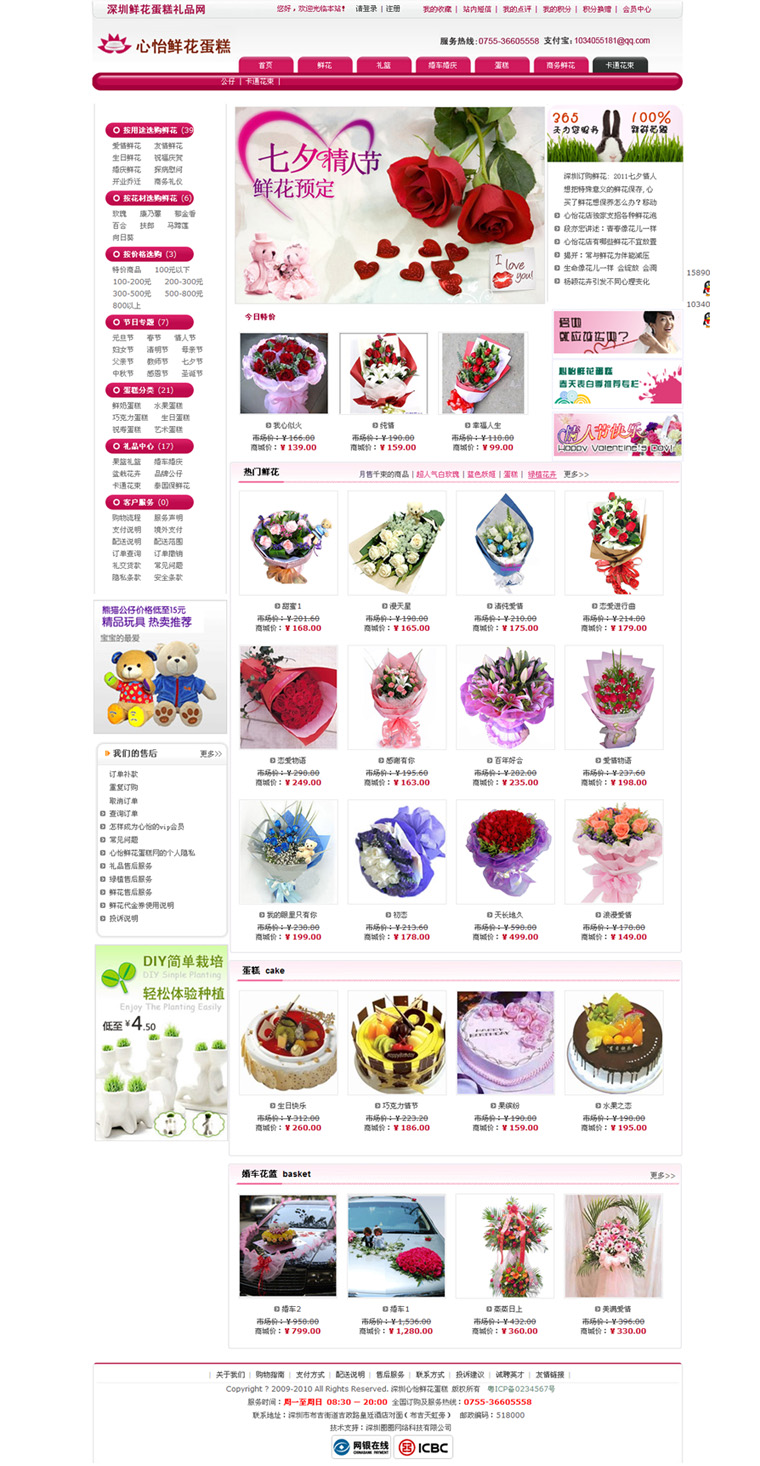760x1466 pixels.
Task: Open 我心似火 bouquet product
Action: [284, 374]
